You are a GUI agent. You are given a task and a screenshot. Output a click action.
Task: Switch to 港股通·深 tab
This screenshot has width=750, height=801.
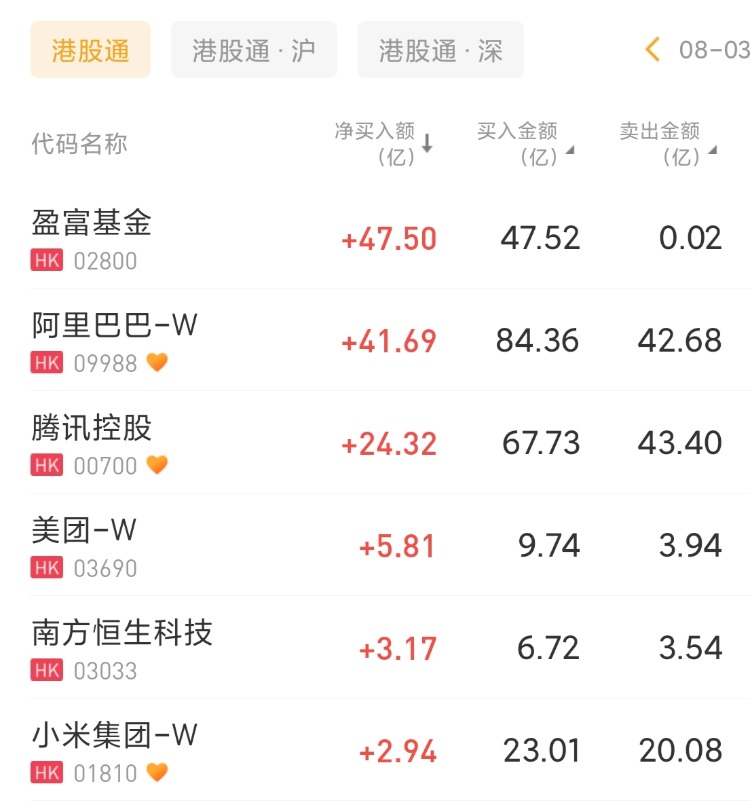(440, 50)
